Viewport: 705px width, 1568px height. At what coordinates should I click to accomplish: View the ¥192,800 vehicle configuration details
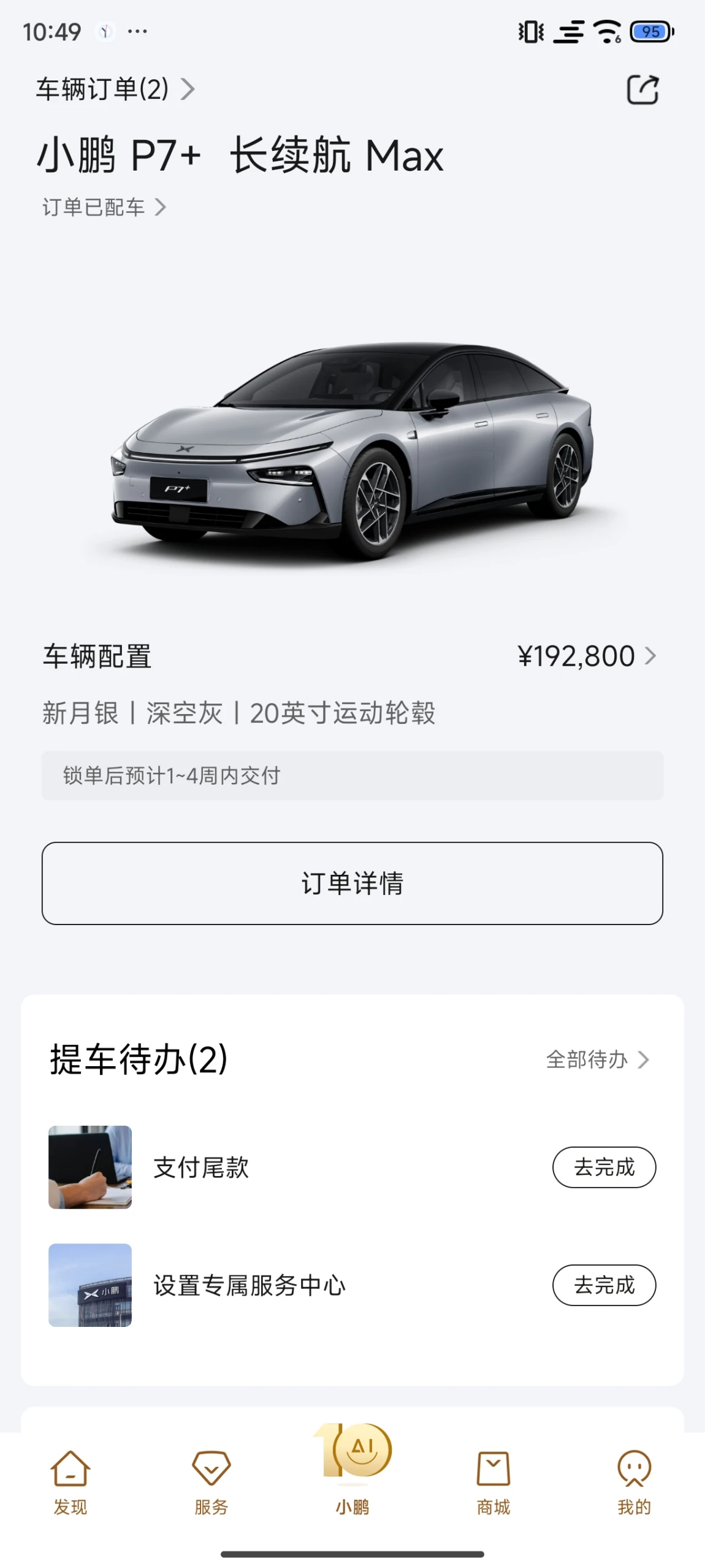click(x=586, y=656)
